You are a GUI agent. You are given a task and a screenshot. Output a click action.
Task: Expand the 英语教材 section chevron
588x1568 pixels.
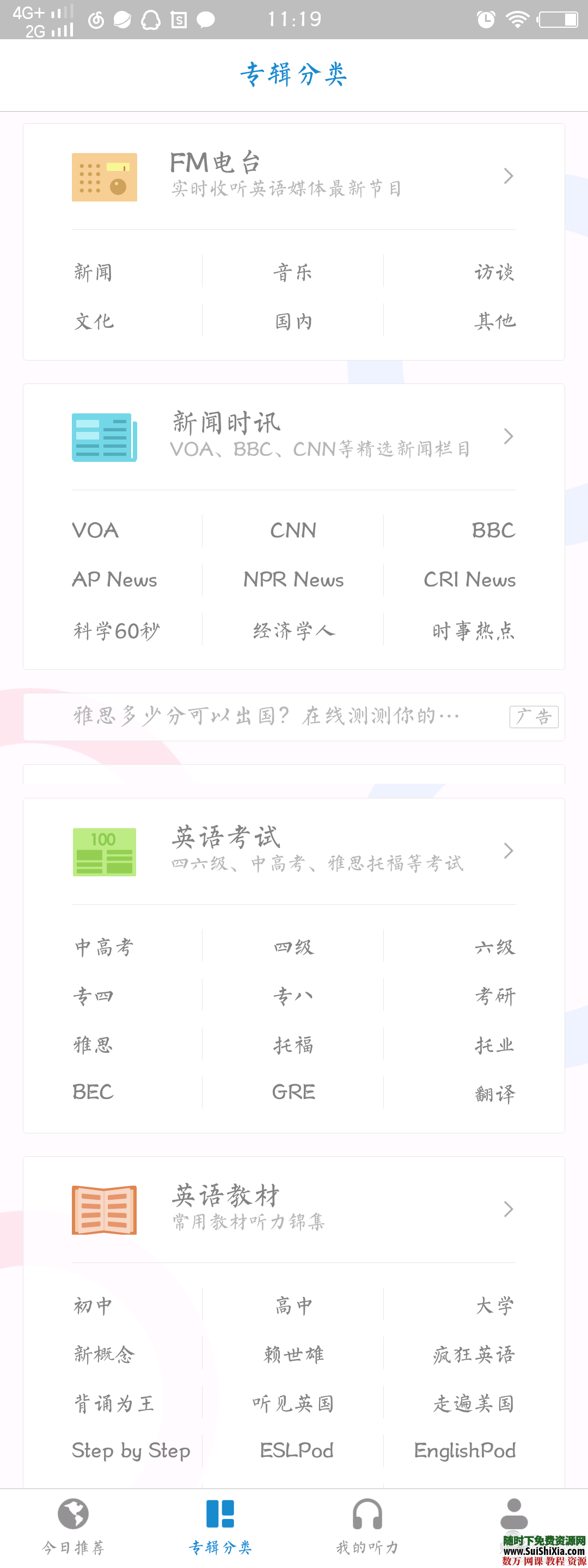pyautogui.click(x=509, y=1210)
